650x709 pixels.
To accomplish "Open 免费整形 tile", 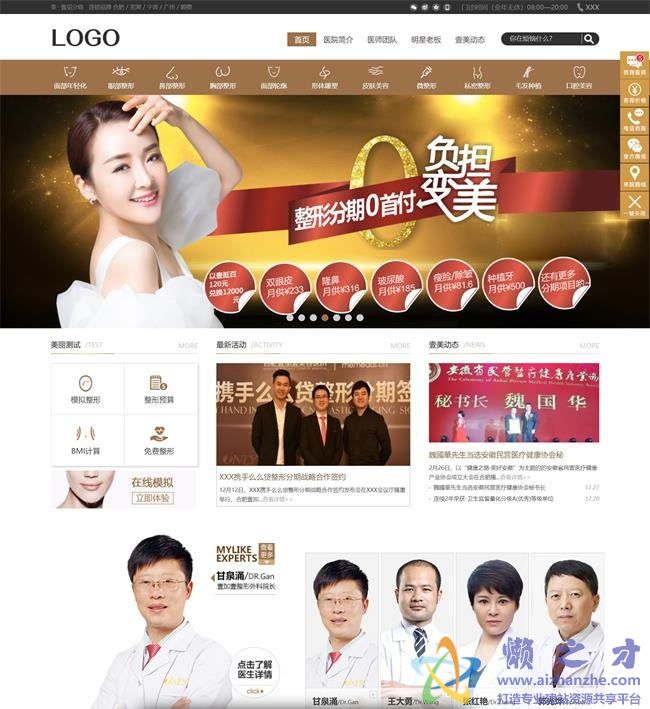I will [159, 439].
